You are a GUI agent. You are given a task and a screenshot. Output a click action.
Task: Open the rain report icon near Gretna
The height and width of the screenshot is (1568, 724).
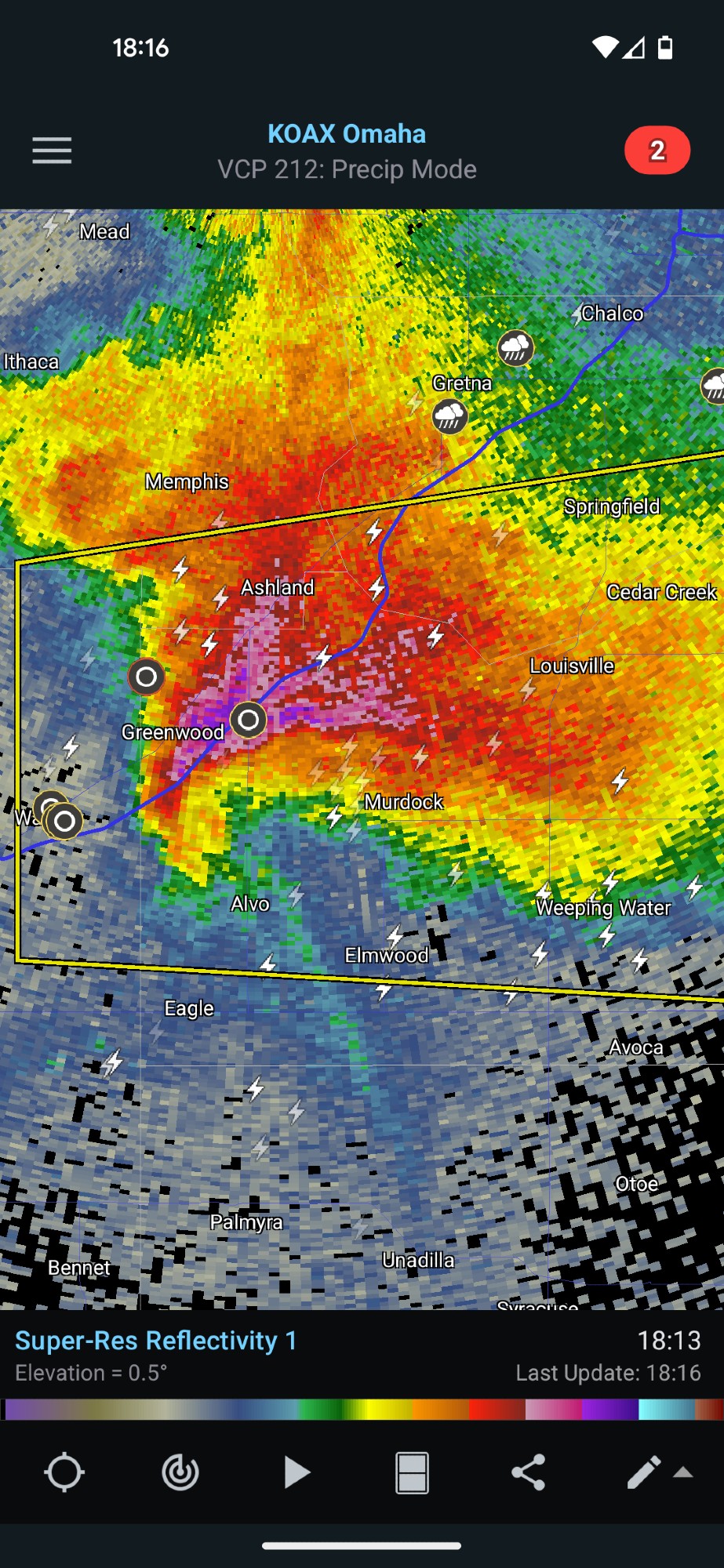449,416
